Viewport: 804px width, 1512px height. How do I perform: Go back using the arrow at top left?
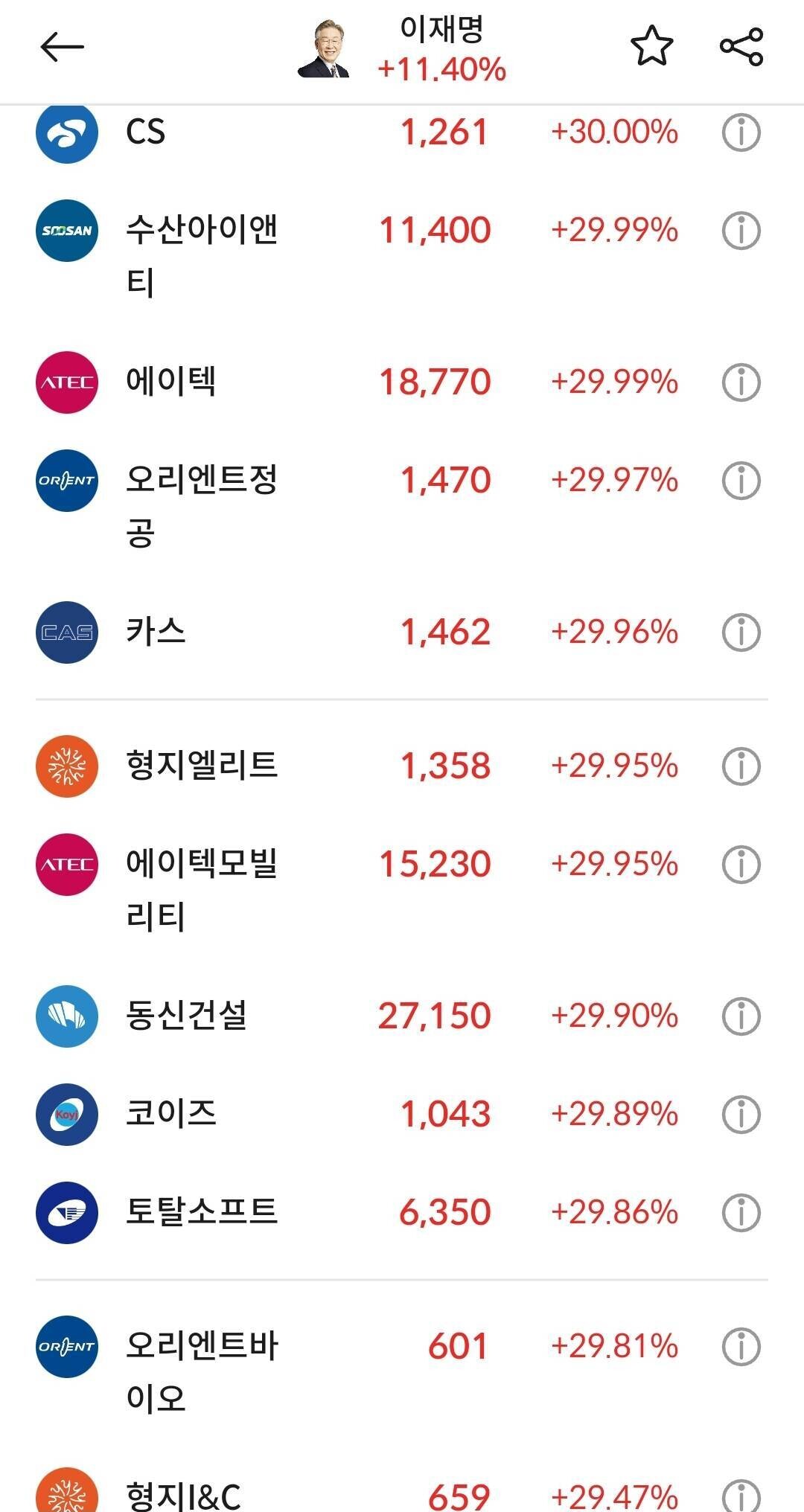[x=58, y=47]
